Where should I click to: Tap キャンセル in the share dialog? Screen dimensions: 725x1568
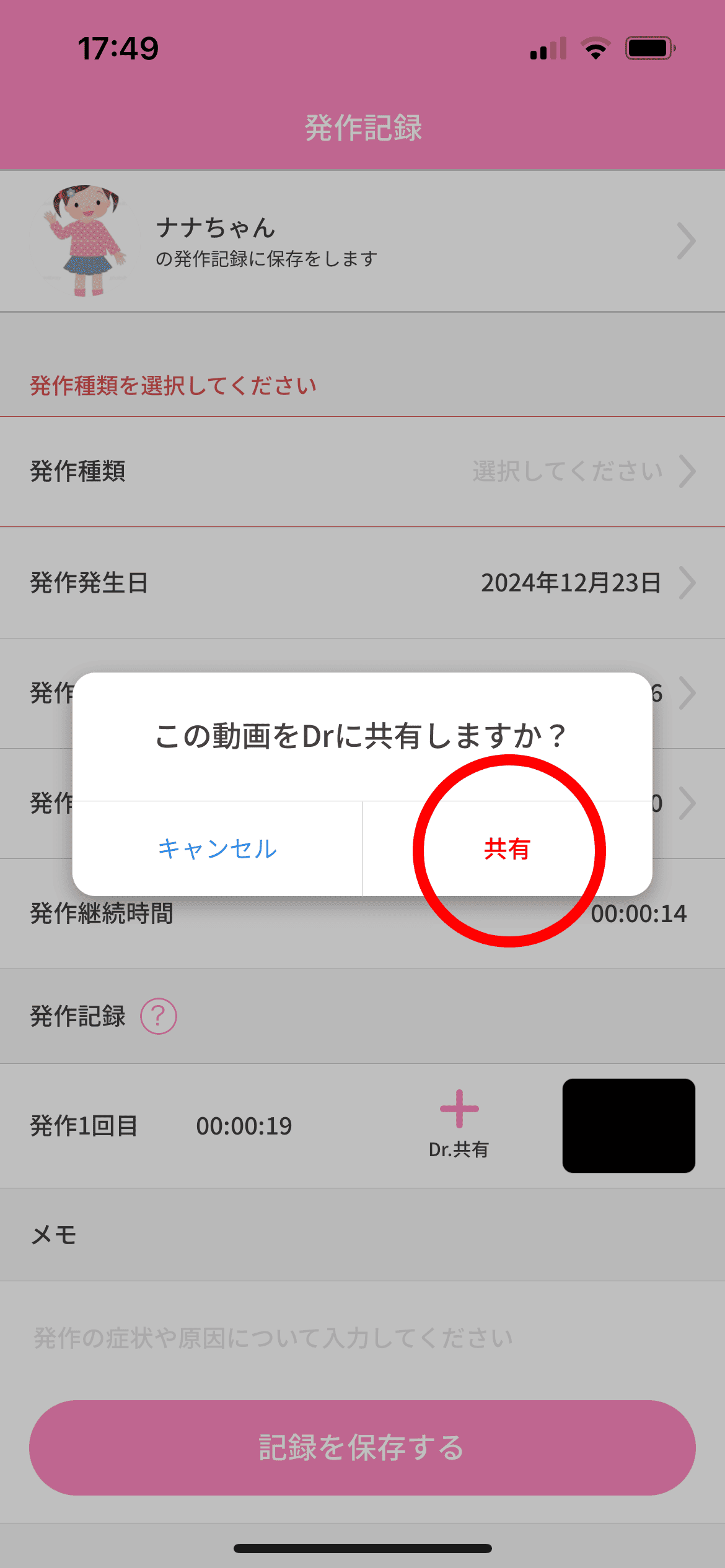coord(217,848)
